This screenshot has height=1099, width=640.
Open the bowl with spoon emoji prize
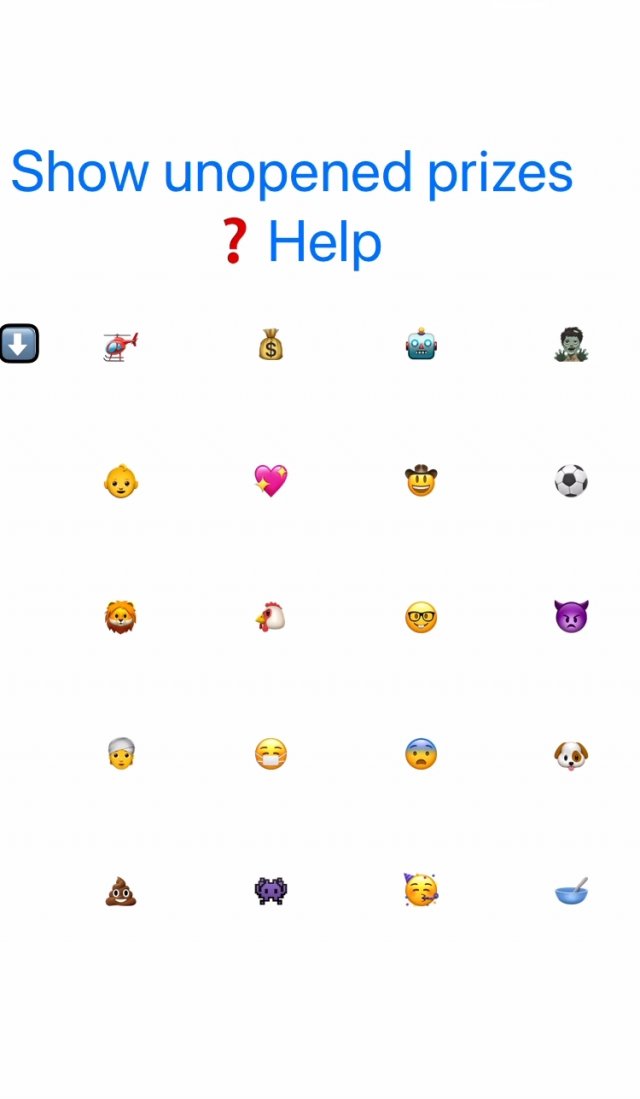click(x=571, y=890)
